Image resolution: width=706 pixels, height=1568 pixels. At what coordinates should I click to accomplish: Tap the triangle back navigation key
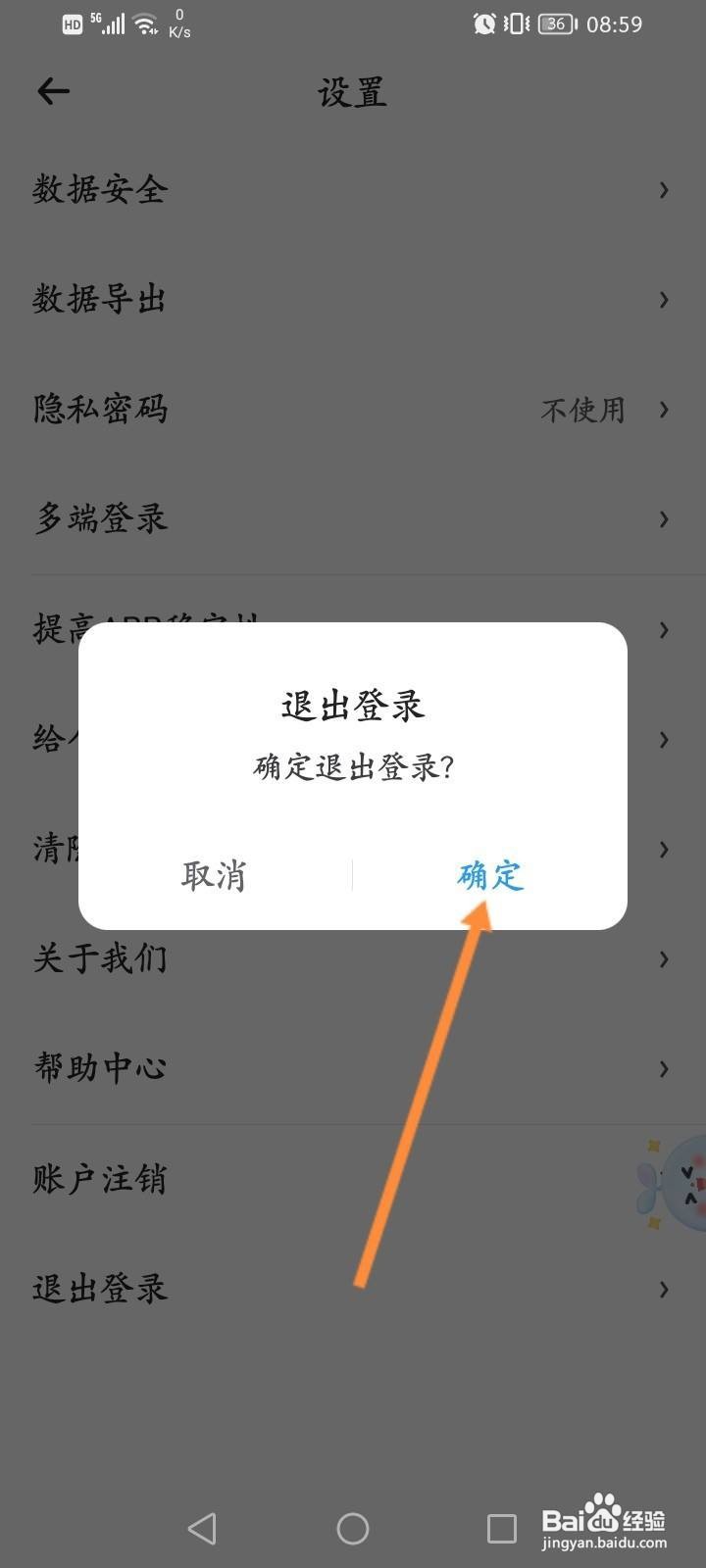click(202, 1527)
